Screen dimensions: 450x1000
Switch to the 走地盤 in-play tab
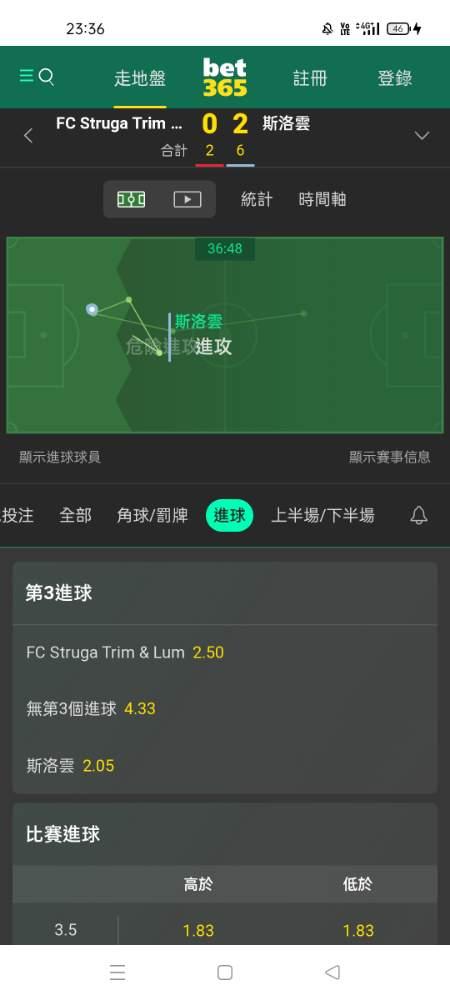coord(140,78)
